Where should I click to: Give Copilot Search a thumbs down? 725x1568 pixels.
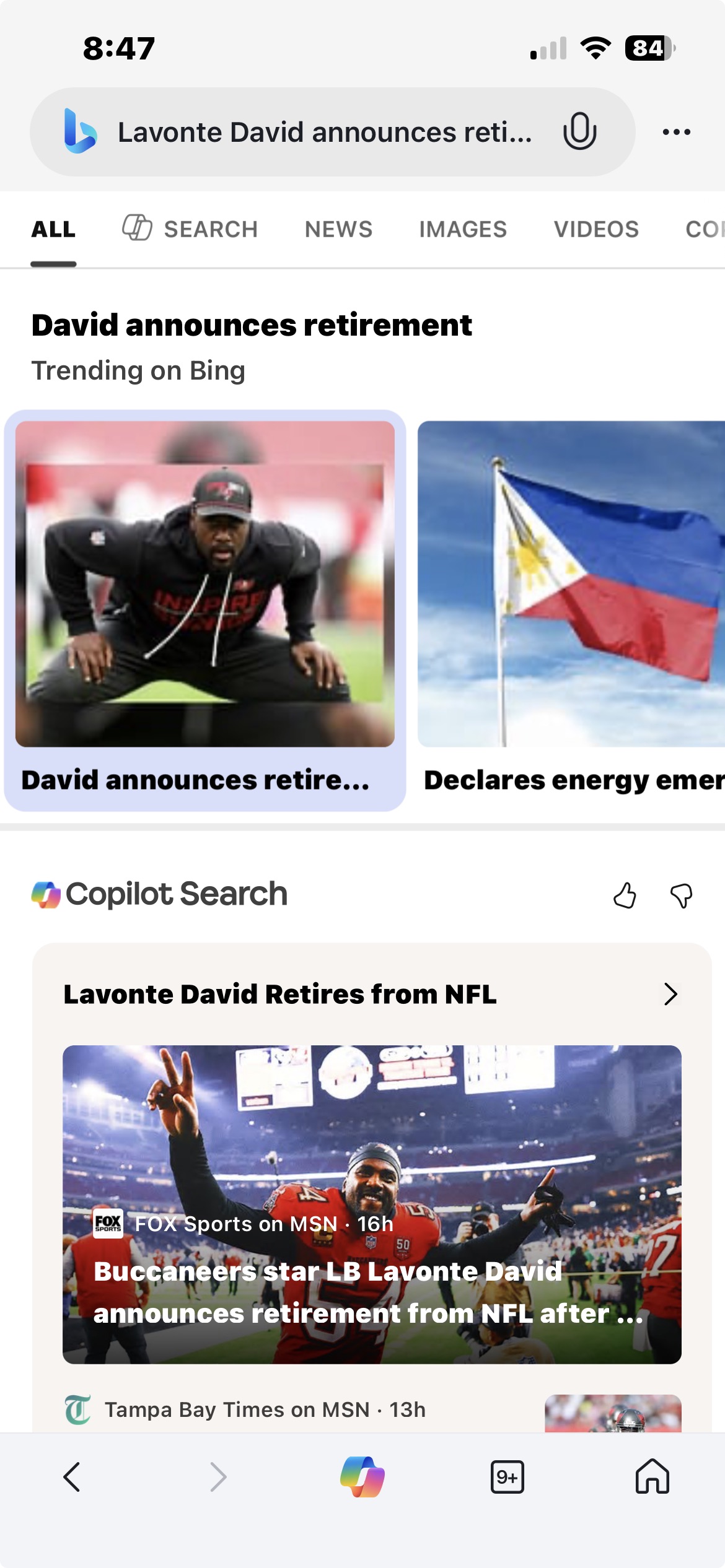click(x=681, y=895)
